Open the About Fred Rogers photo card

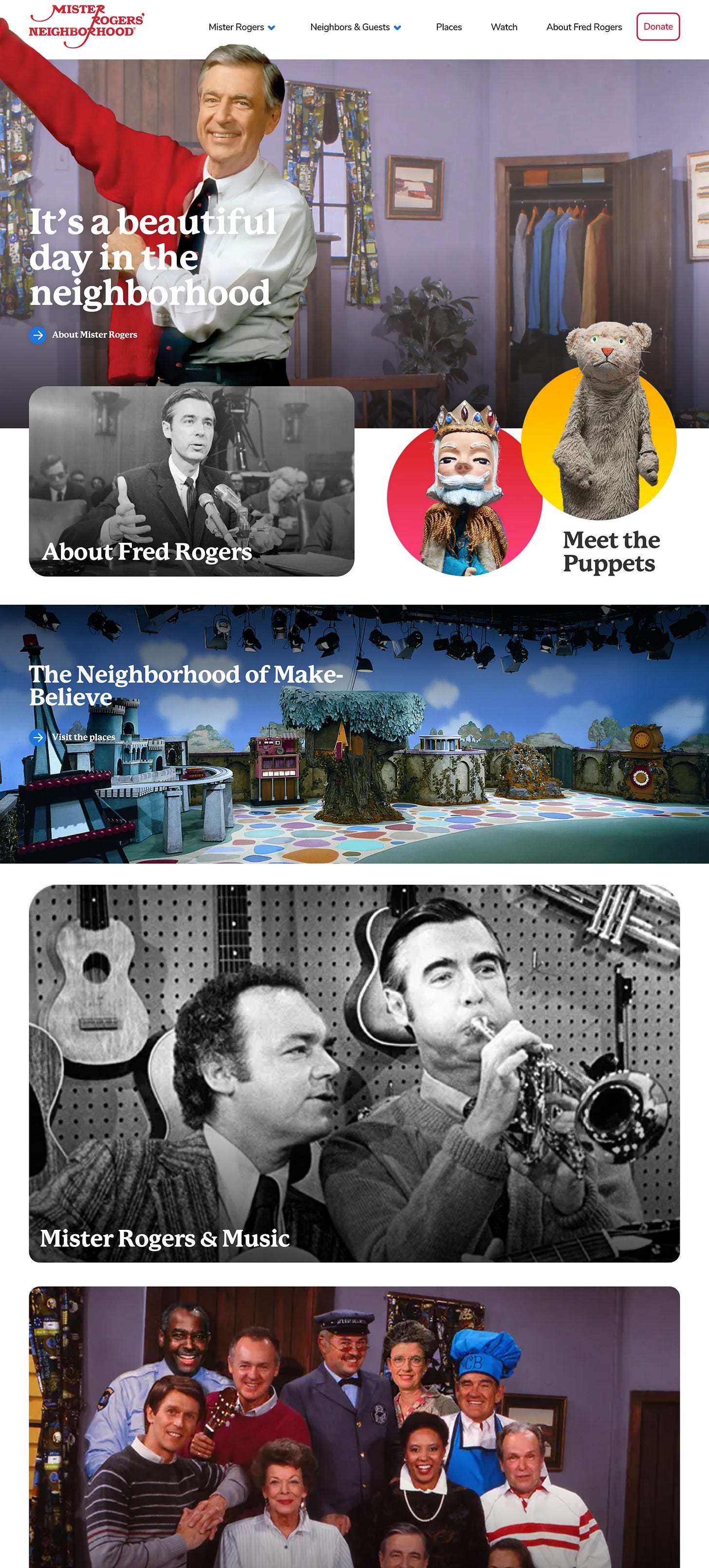(191, 481)
